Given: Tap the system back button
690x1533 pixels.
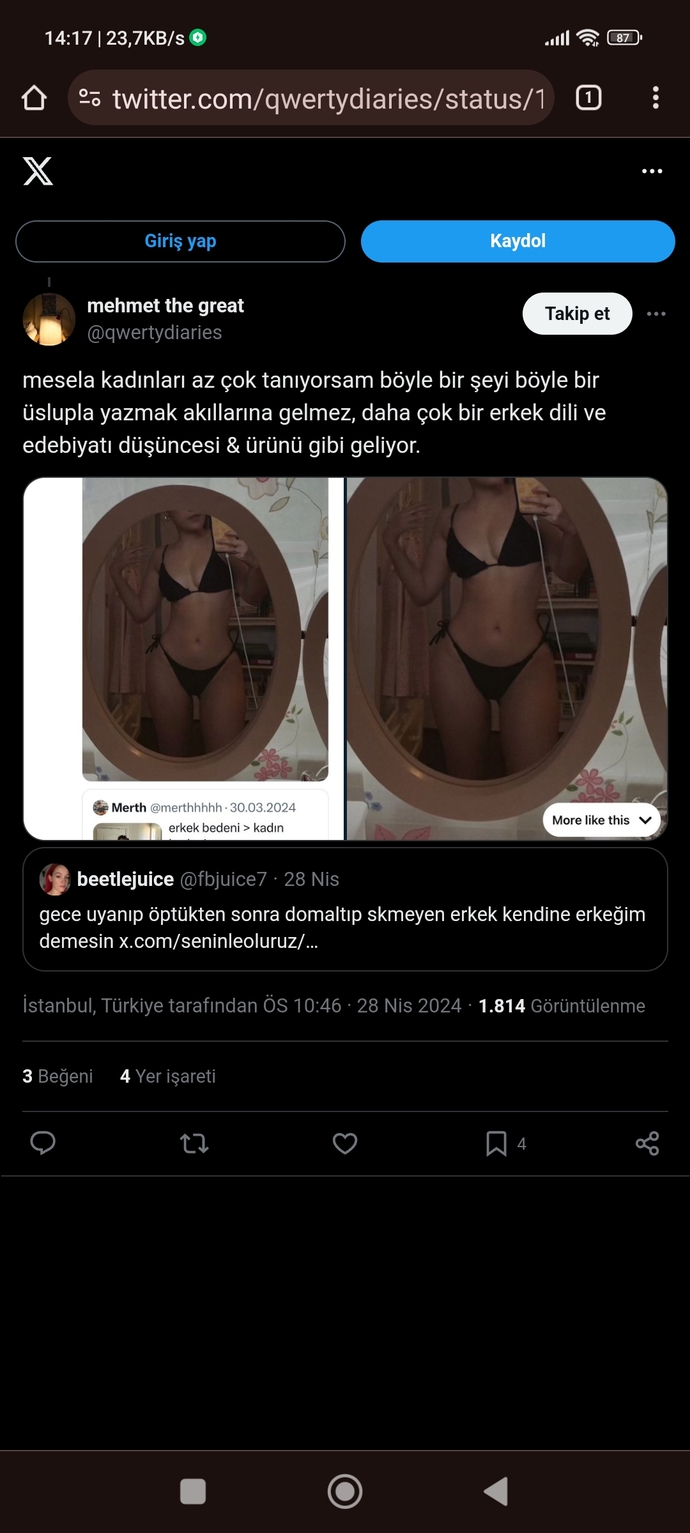Looking at the screenshot, I should [496, 1491].
